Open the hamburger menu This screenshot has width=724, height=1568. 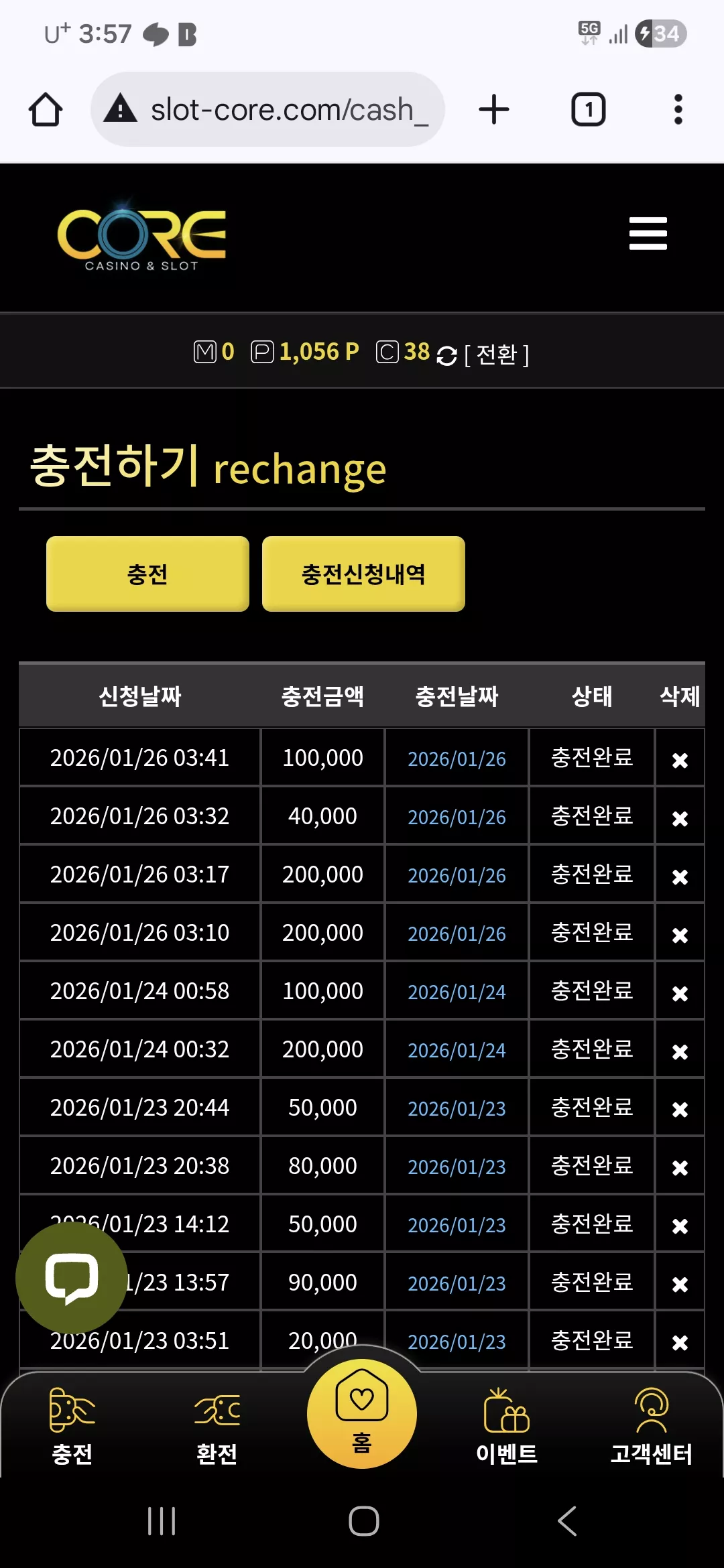tap(648, 233)
